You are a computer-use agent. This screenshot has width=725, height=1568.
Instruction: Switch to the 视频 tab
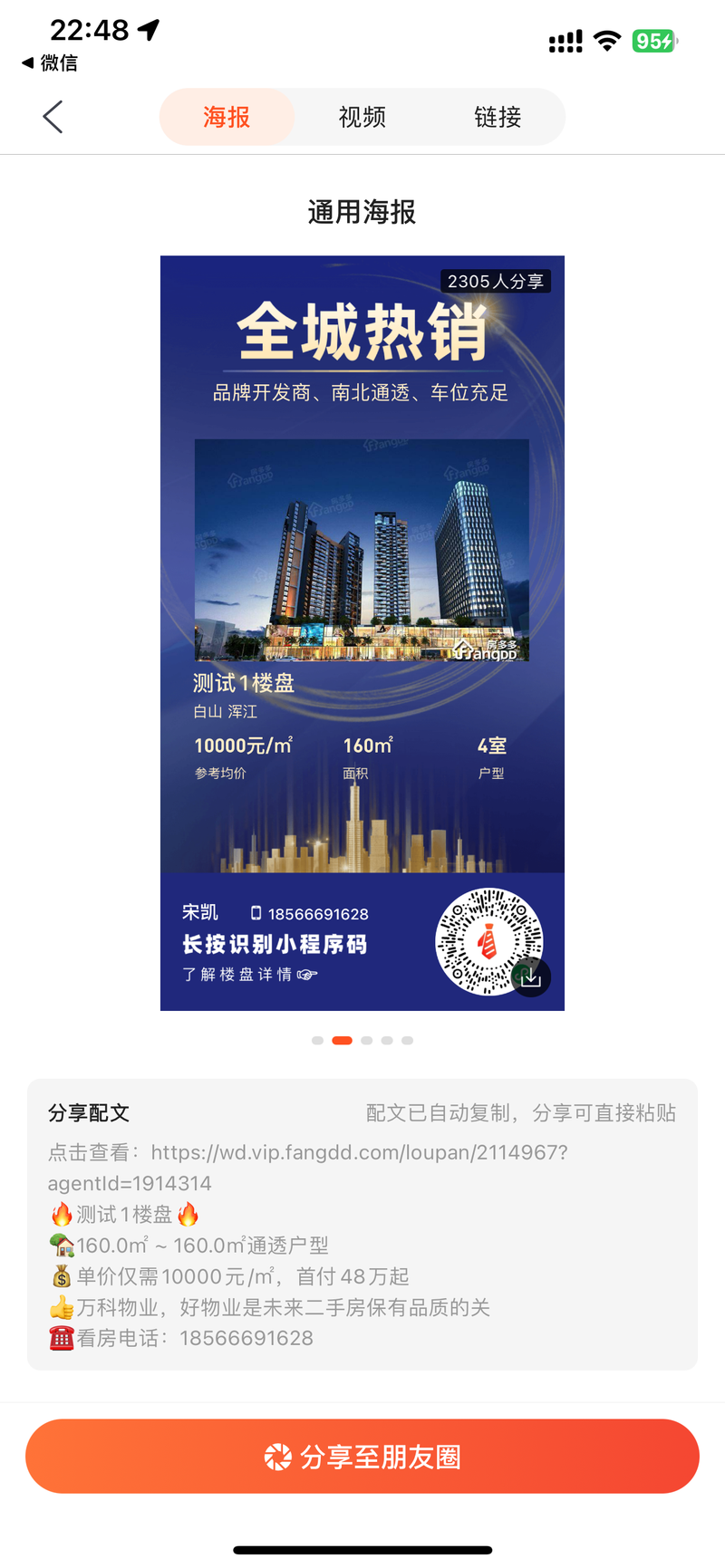(362, 117)
